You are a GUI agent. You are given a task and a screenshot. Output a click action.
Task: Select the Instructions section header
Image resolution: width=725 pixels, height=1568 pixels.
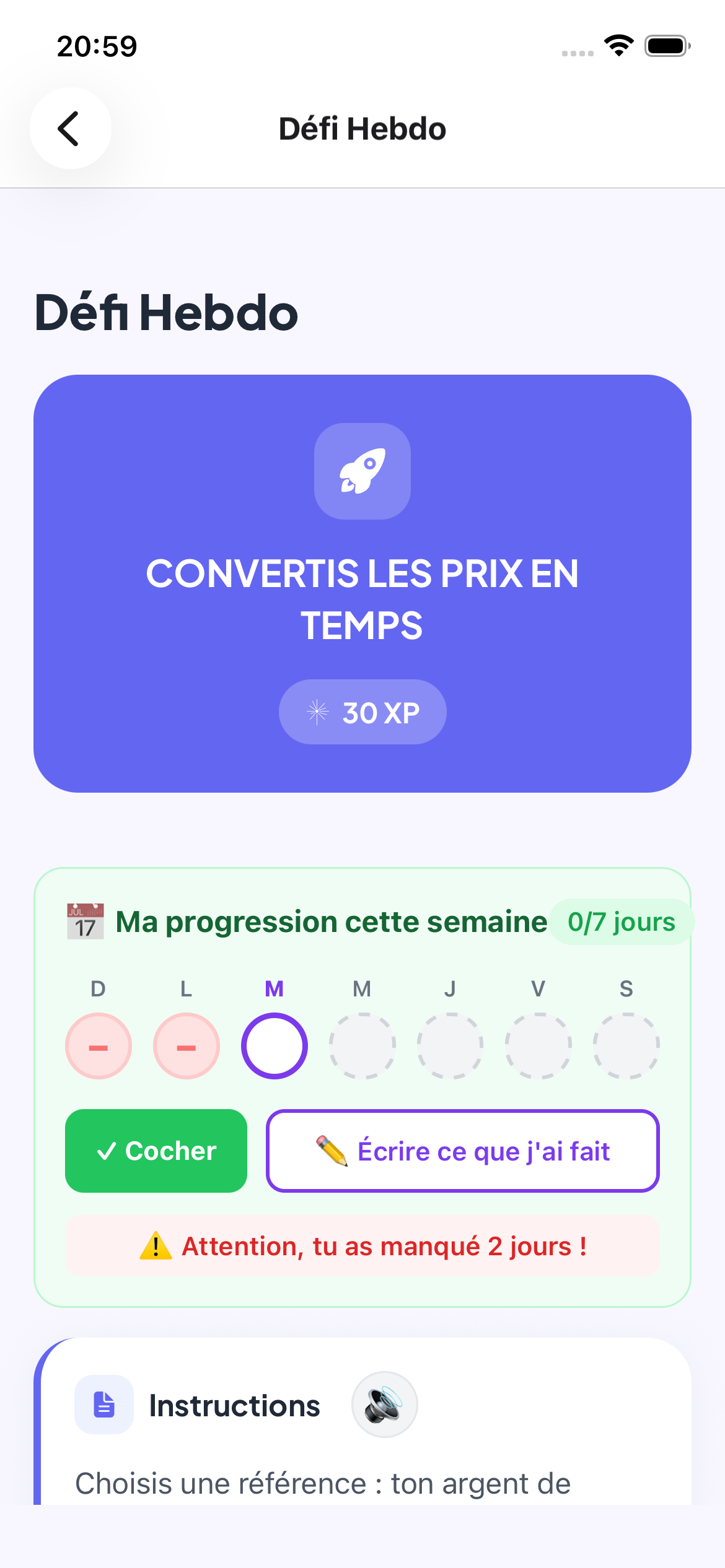(x=234, y=1405)
